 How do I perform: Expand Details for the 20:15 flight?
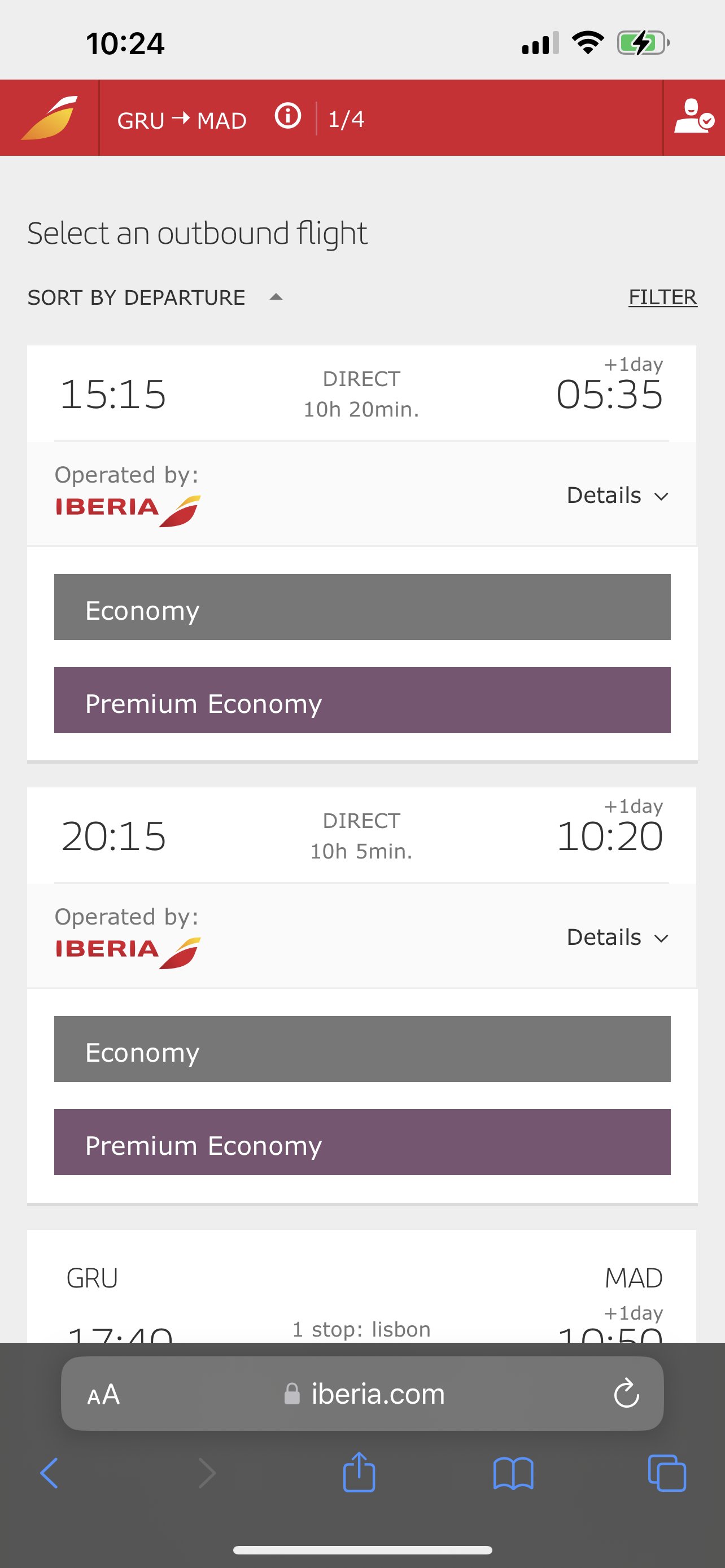tap(617, 938)
